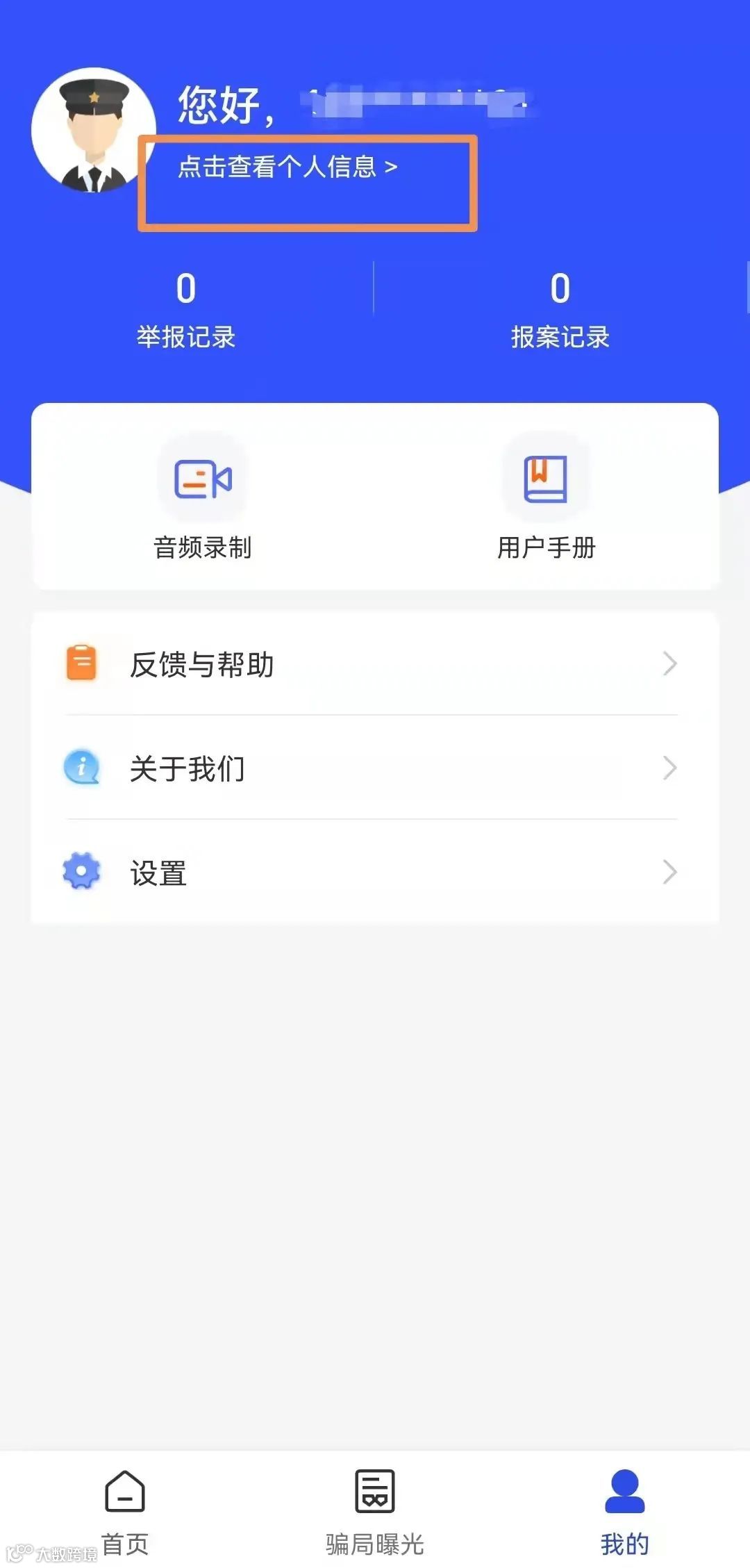Select the 我的 tab
Viewport: 750px width, 1568px height.
coord(624,1512)
